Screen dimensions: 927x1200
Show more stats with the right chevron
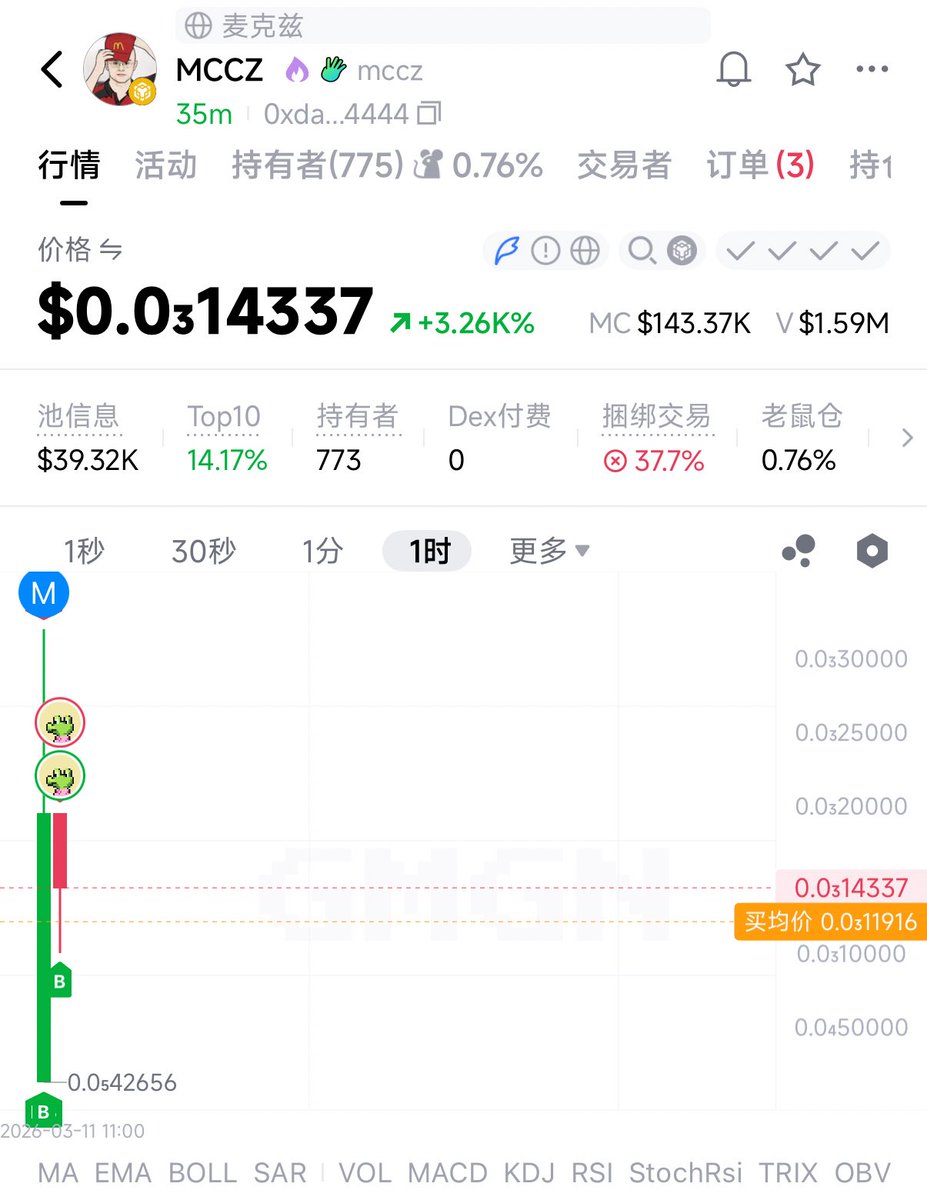pyautogui.click(x=907, y=438)
